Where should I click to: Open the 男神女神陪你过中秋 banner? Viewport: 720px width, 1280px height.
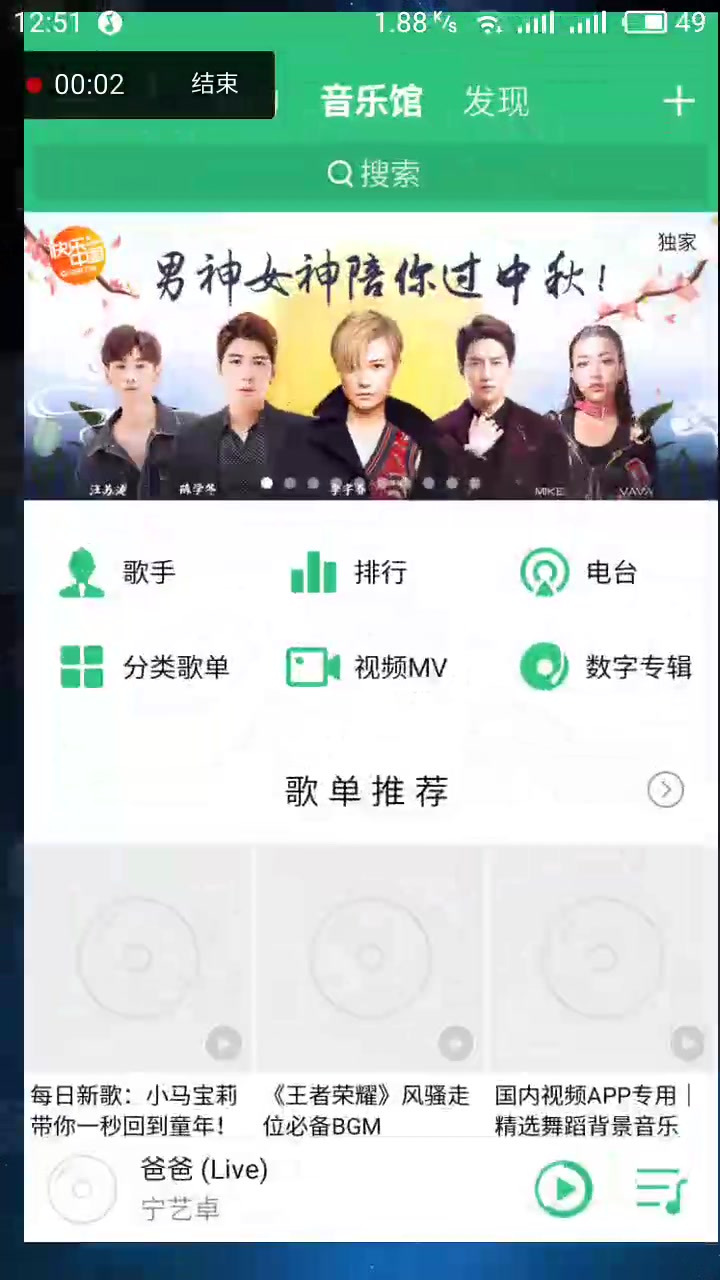pos(372,355)
